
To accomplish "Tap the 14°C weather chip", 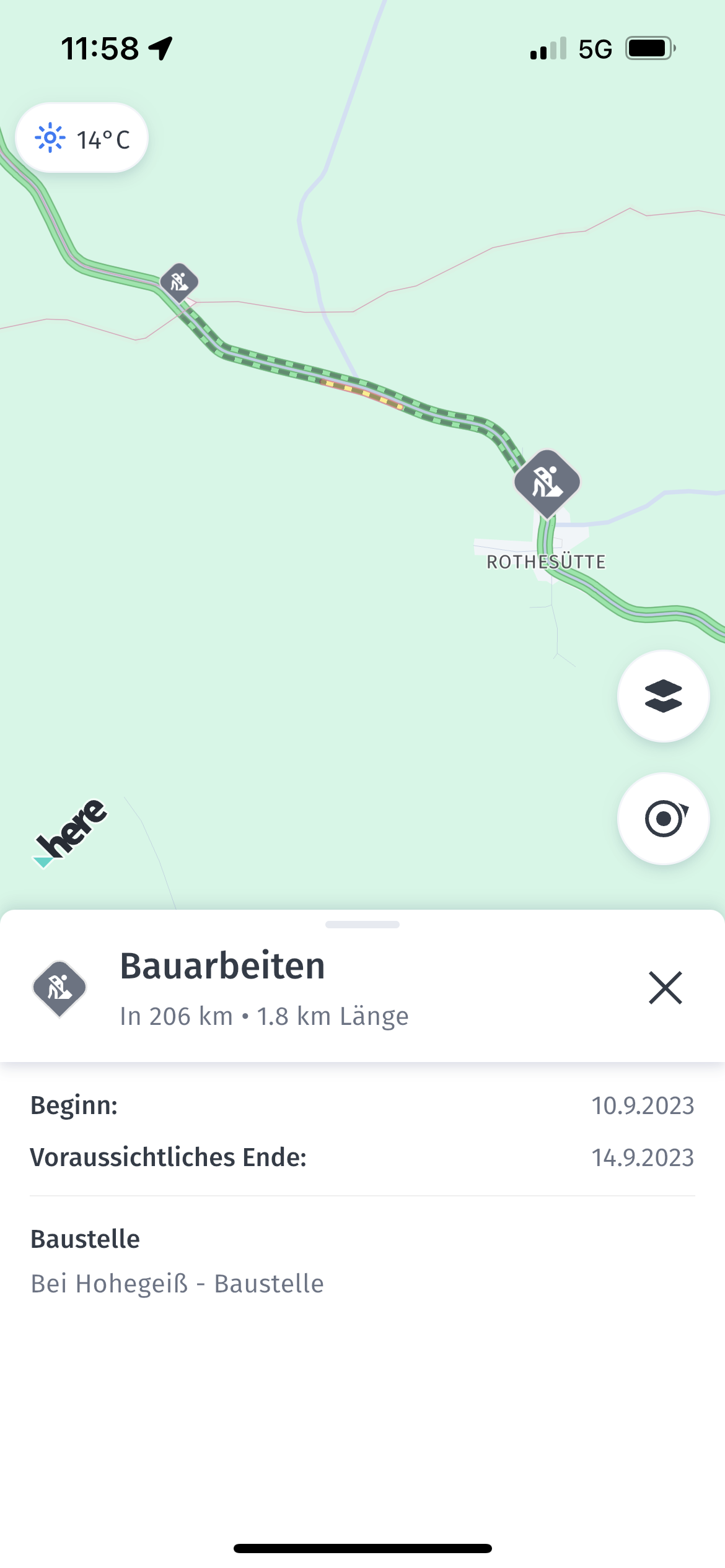I will [82, 138].
